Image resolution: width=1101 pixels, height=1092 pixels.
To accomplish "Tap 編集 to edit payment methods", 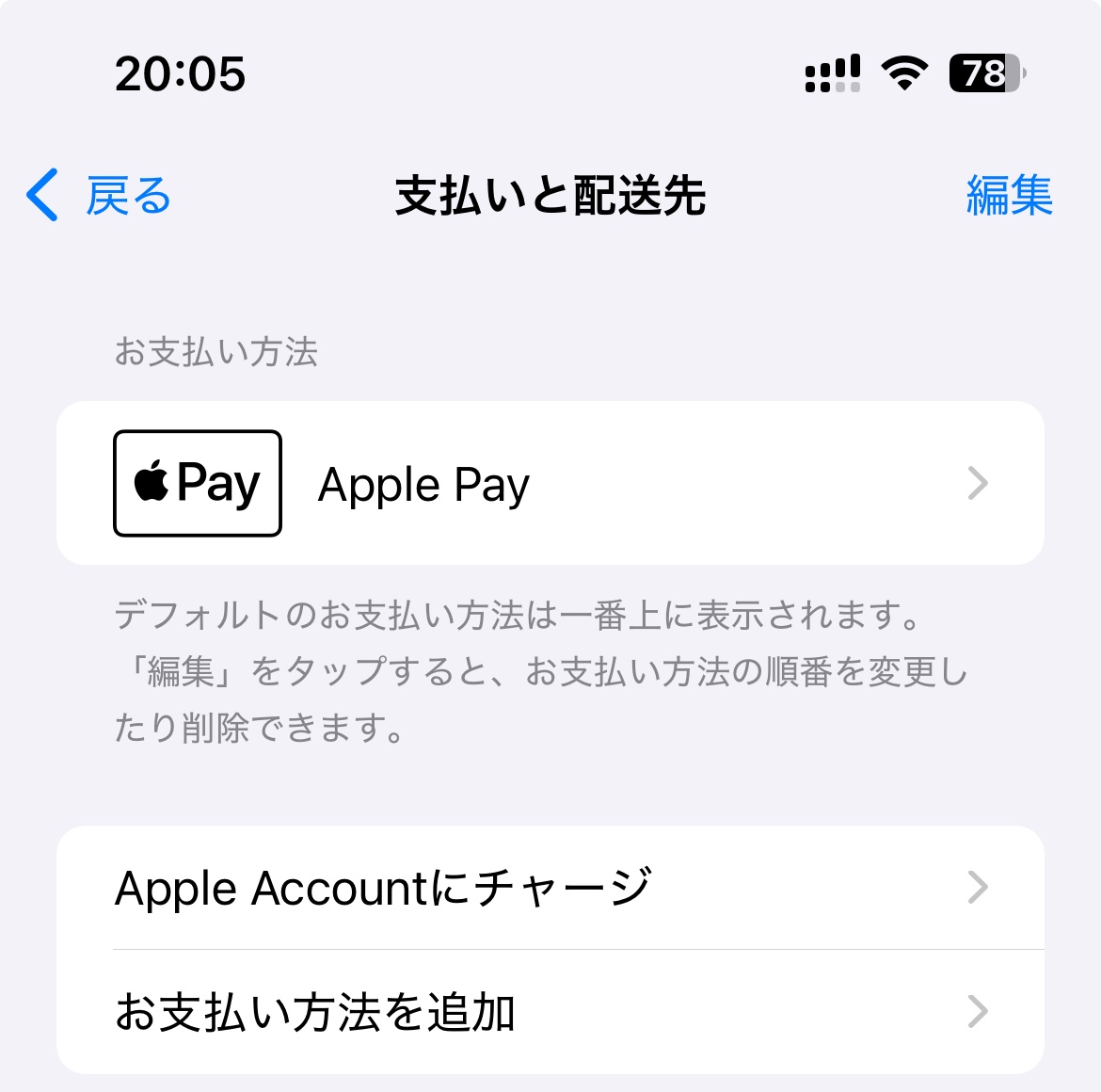I will tap(1009, 196).
